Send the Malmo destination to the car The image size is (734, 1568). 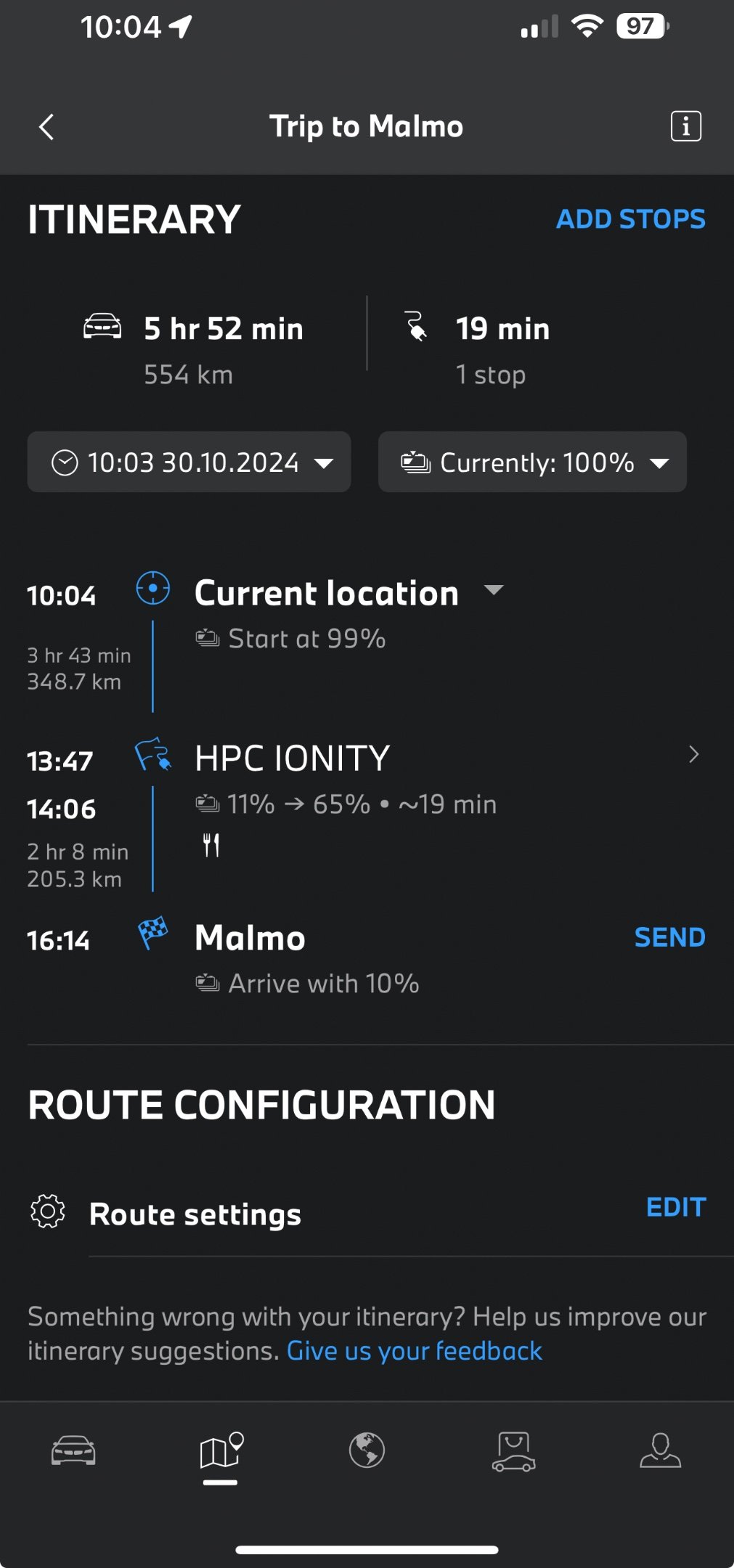pyautogui.click(x=669, y=937)
